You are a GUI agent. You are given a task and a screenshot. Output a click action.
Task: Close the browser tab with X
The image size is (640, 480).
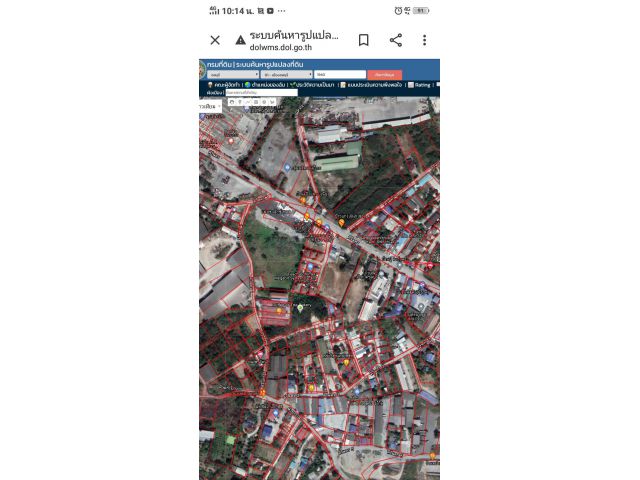pyautogui.click(x=215, y=40)
